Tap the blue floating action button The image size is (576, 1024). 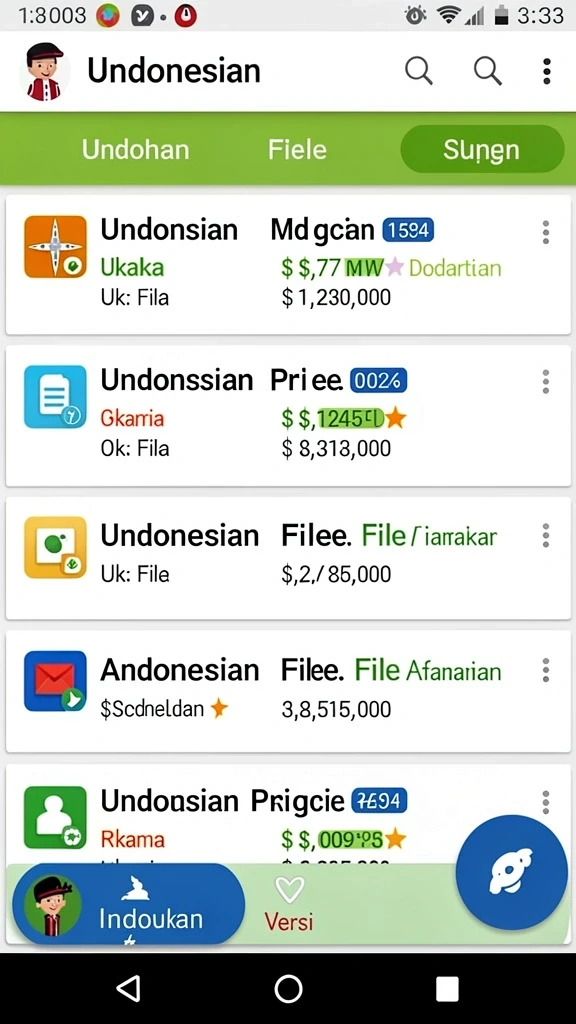pyautogui.click(x=511, y=873)
